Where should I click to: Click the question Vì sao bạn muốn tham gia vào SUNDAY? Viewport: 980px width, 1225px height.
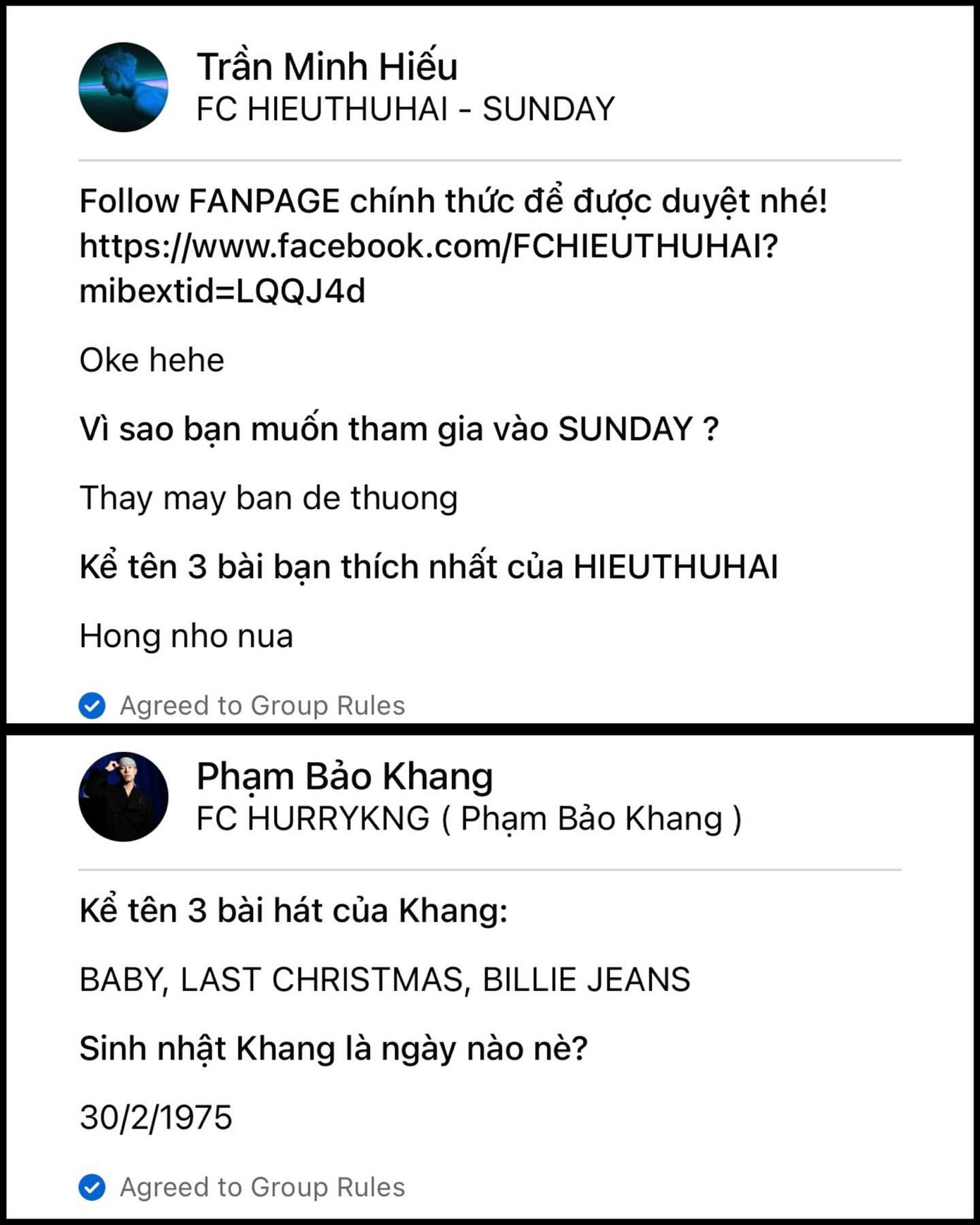(x=399, y=429)
